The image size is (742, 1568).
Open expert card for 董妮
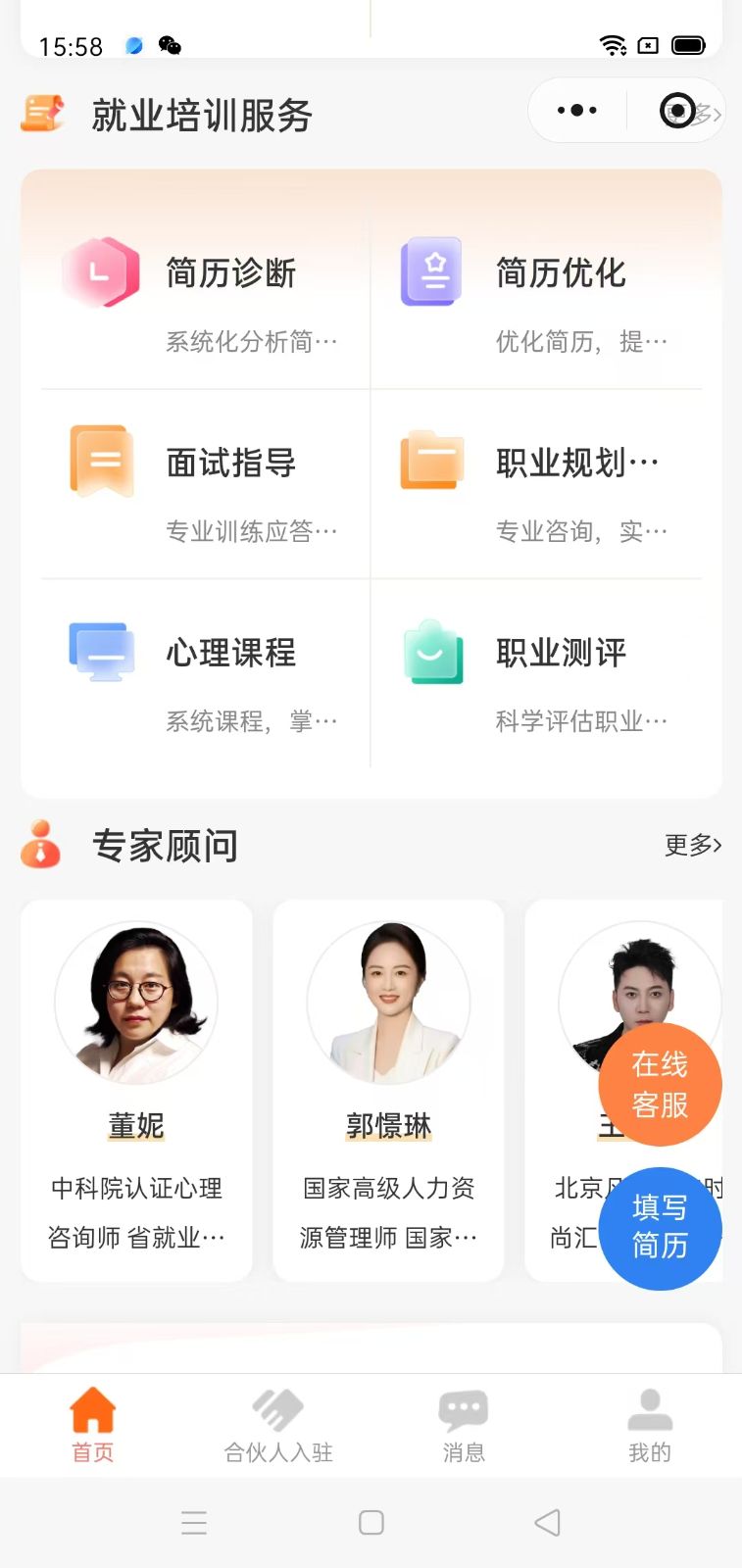136,1090
